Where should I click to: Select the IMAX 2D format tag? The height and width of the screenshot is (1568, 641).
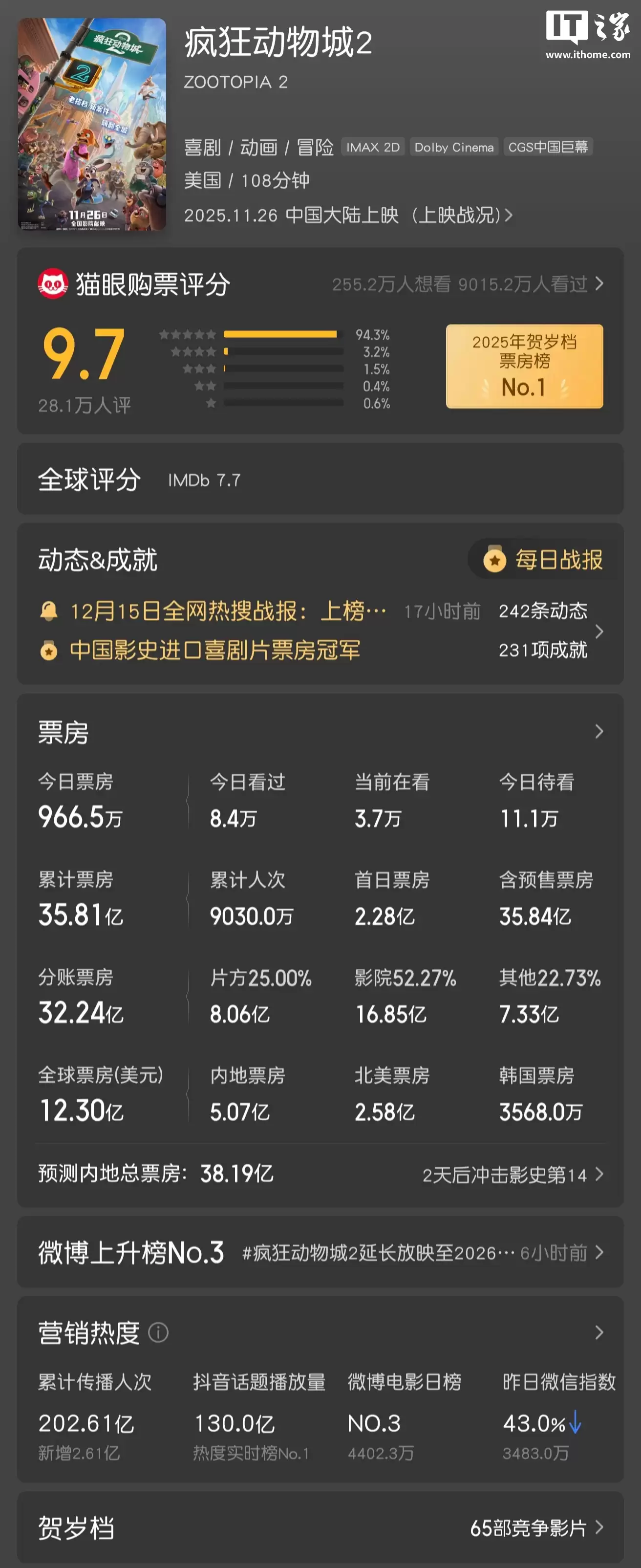pyautogui.click(x=373, y=147)
